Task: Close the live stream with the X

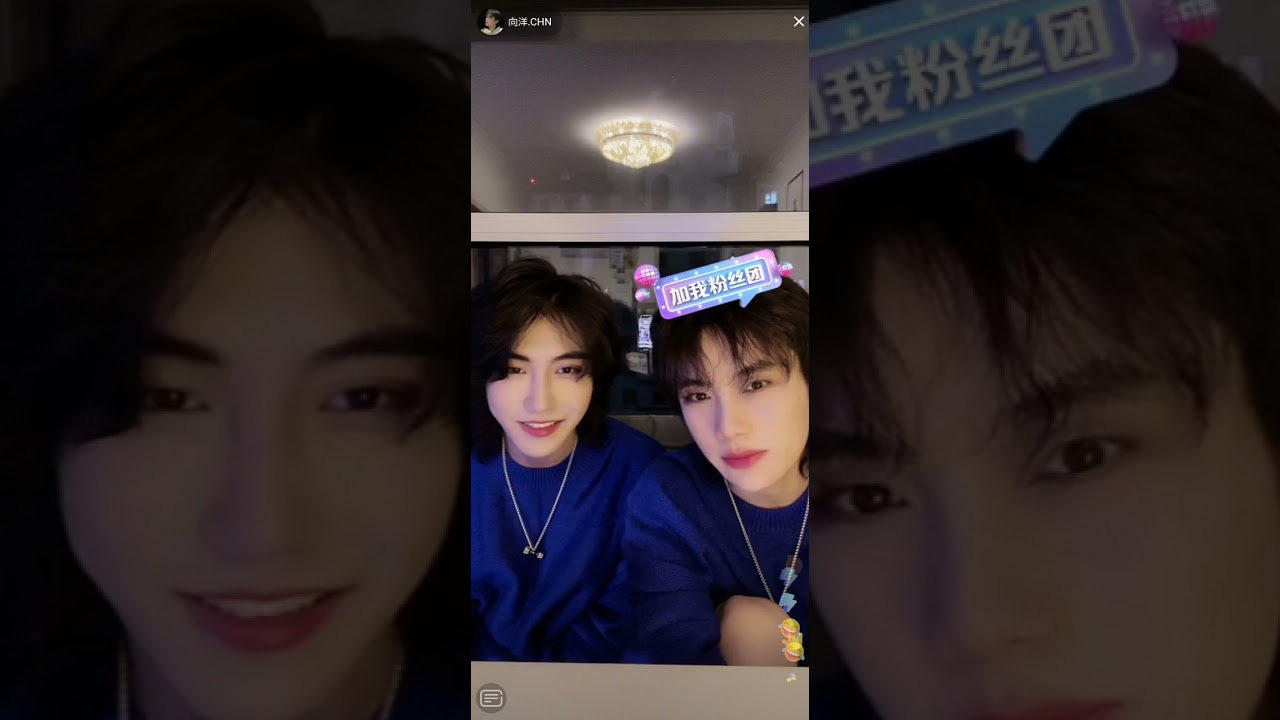Action: pyautogui.click(x=798, y=22)
